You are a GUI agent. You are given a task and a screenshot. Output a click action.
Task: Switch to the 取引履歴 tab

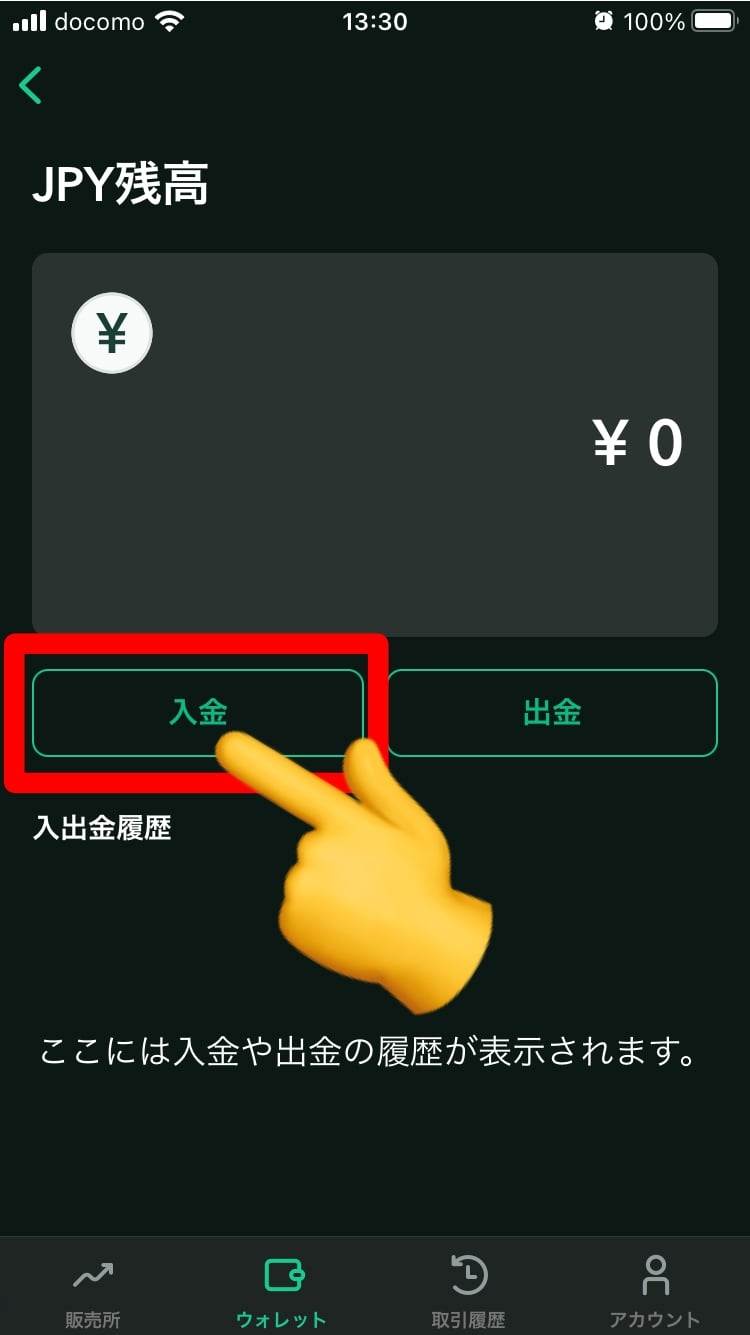pyautogui.click(x=468, y=1291)
